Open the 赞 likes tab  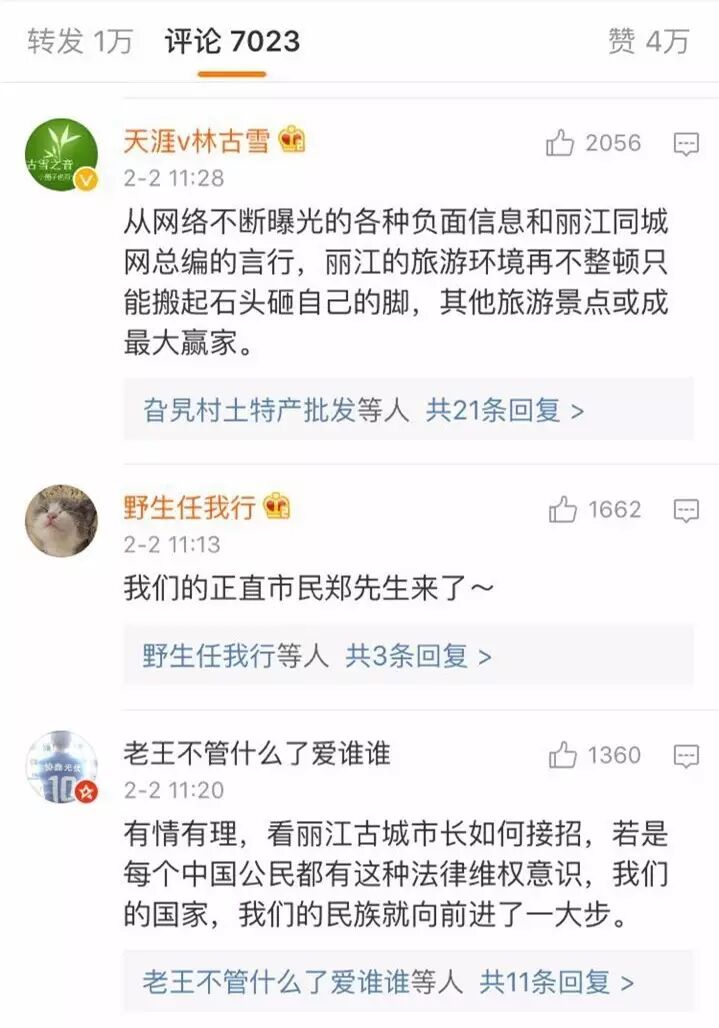click(x=648, y=41)
